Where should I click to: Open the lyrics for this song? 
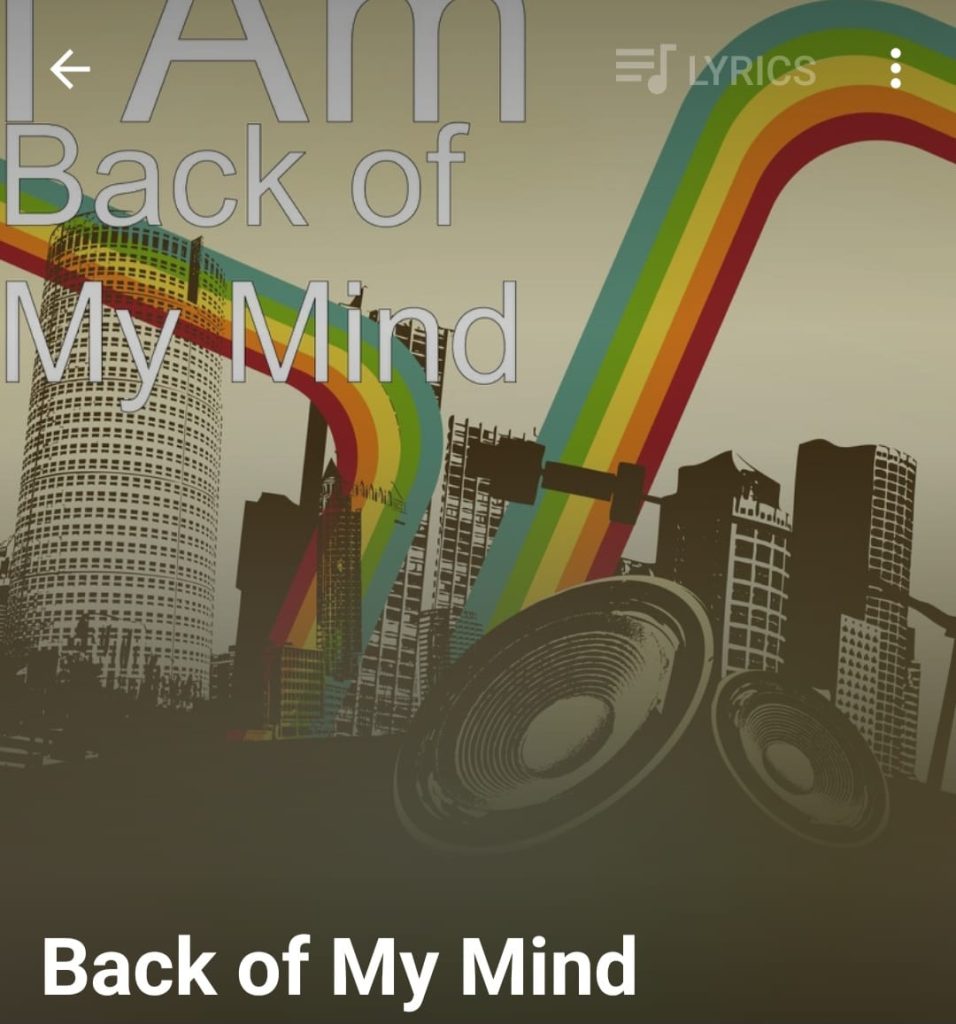tap(716, 70)
